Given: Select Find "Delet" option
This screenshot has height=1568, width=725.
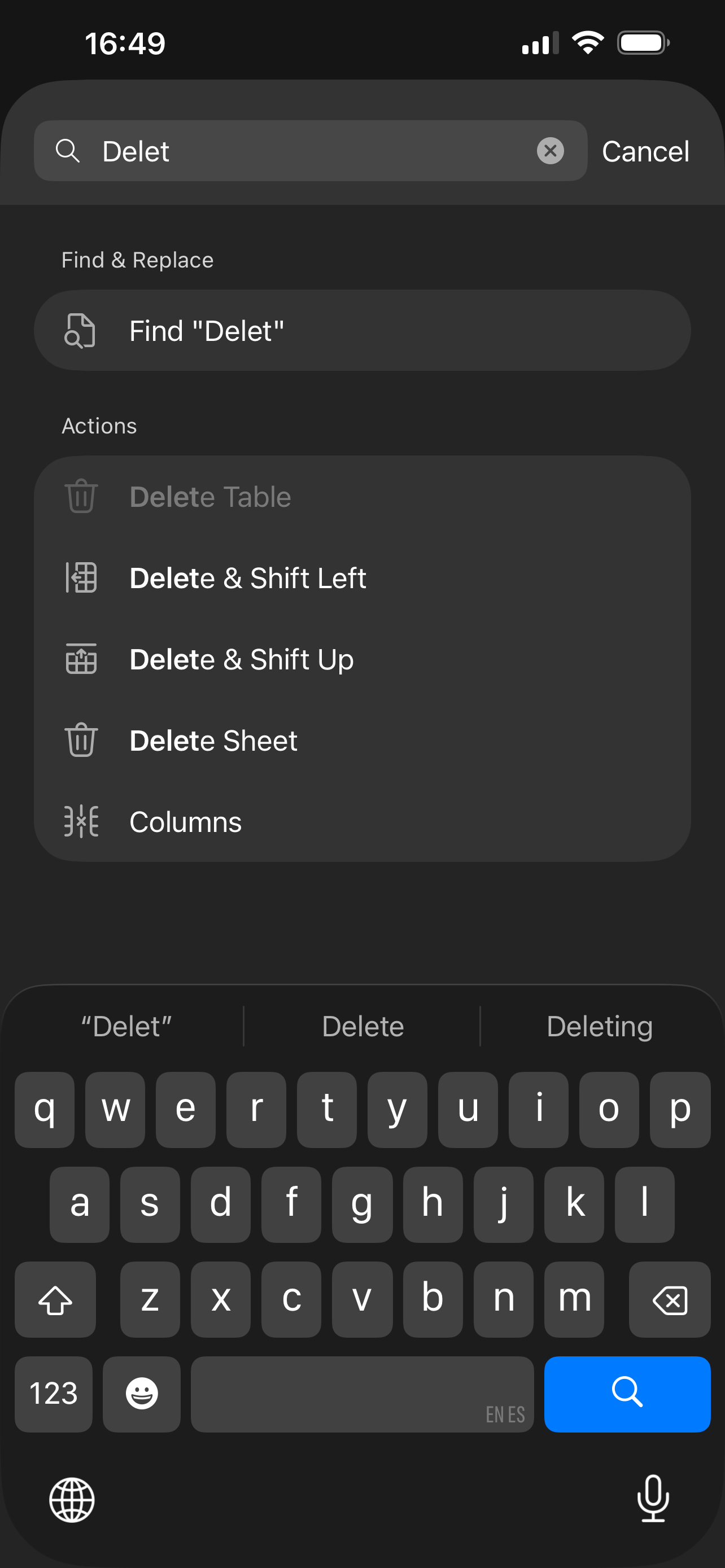Looking at the screenshot, I should 362,331.
